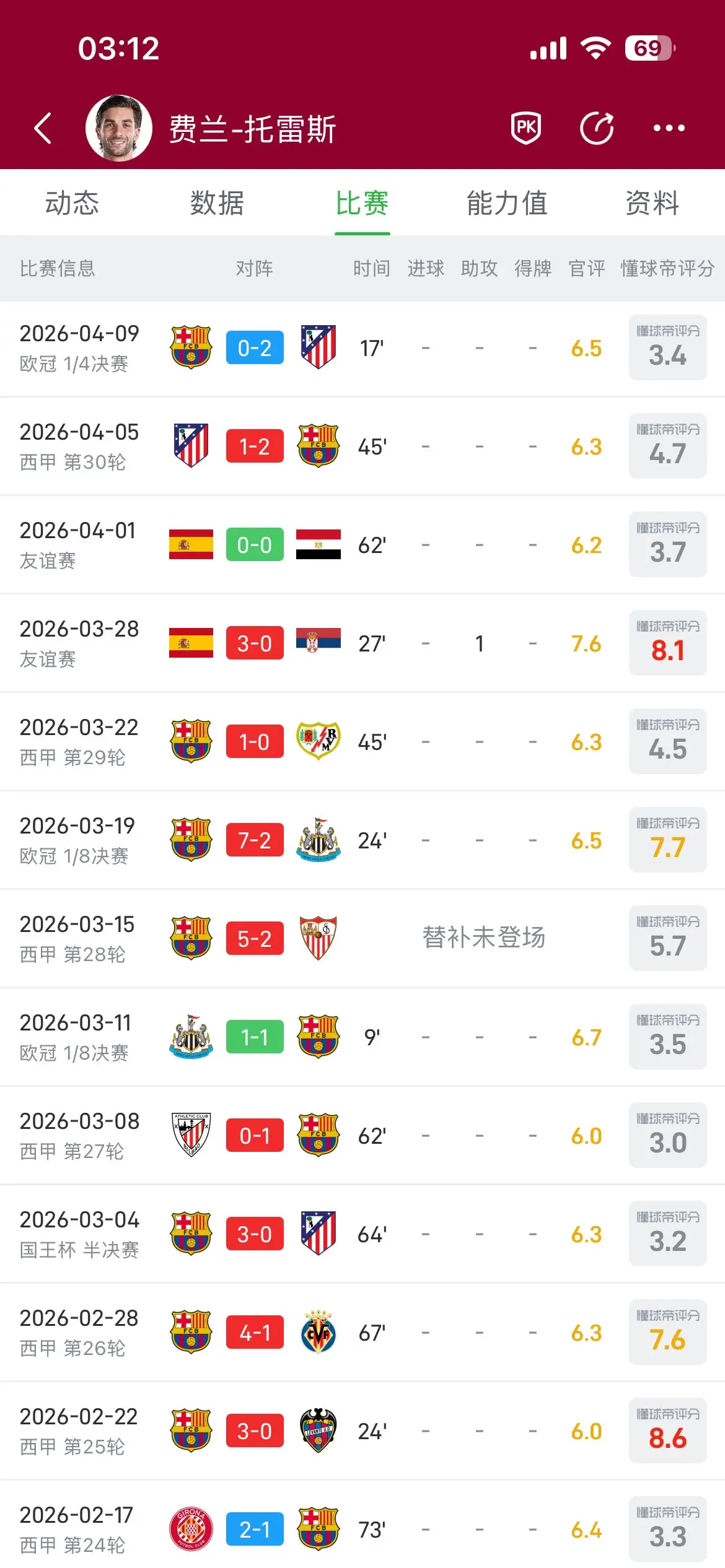Switch to the 资料 tab
The height and width of the screenshot is (1568, 725).
652,203
